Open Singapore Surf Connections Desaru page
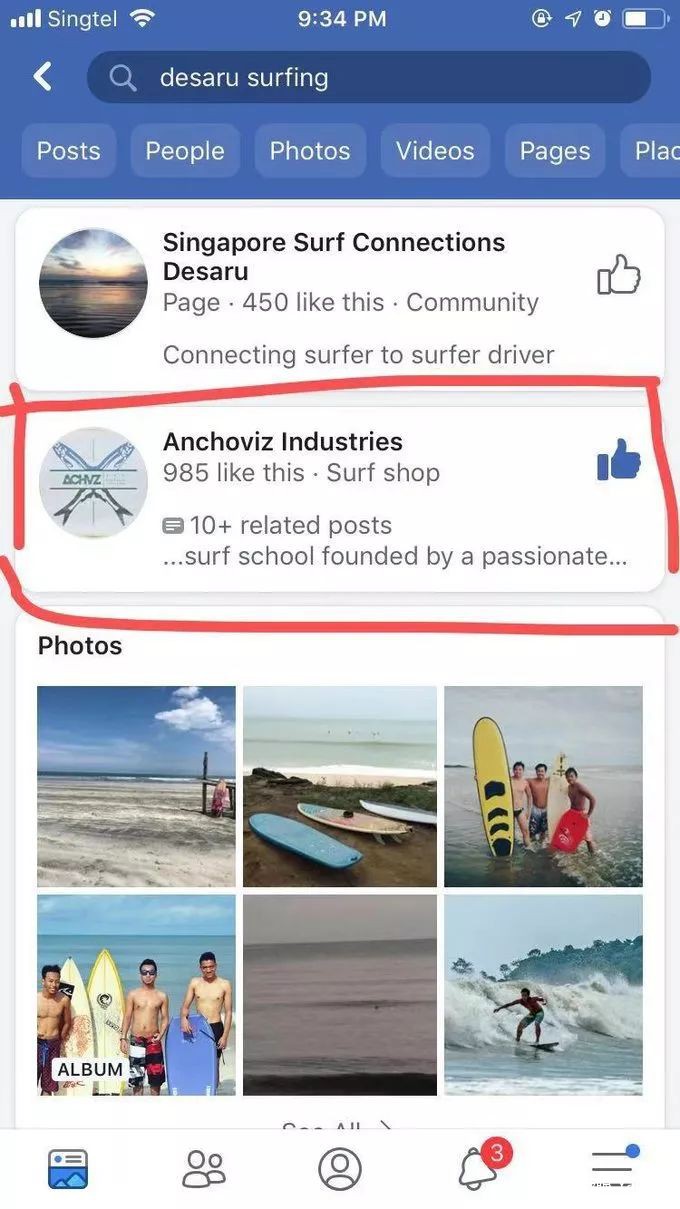The image size is (680, 1209). click(x=334, y=257)
